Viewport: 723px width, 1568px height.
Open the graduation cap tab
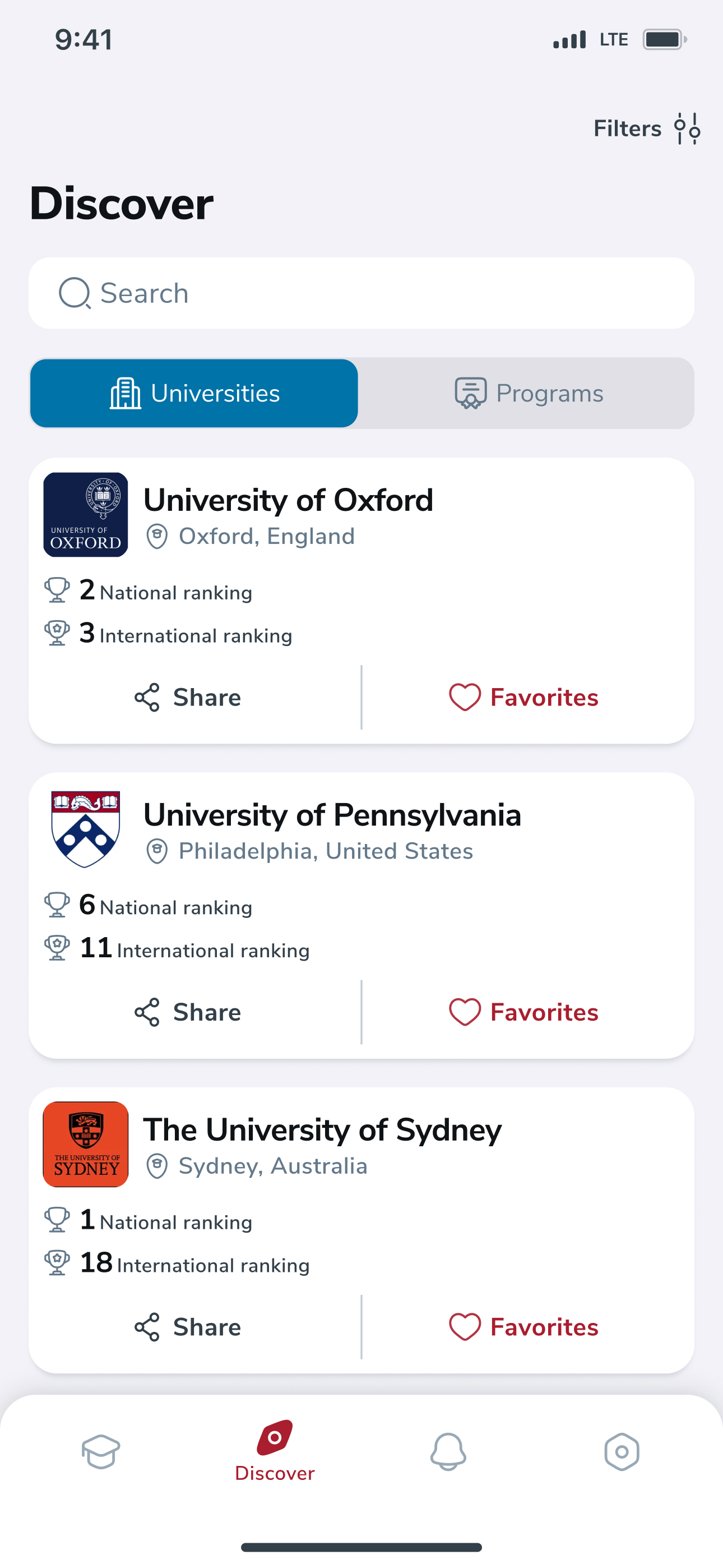click(x=101, y=1452)
